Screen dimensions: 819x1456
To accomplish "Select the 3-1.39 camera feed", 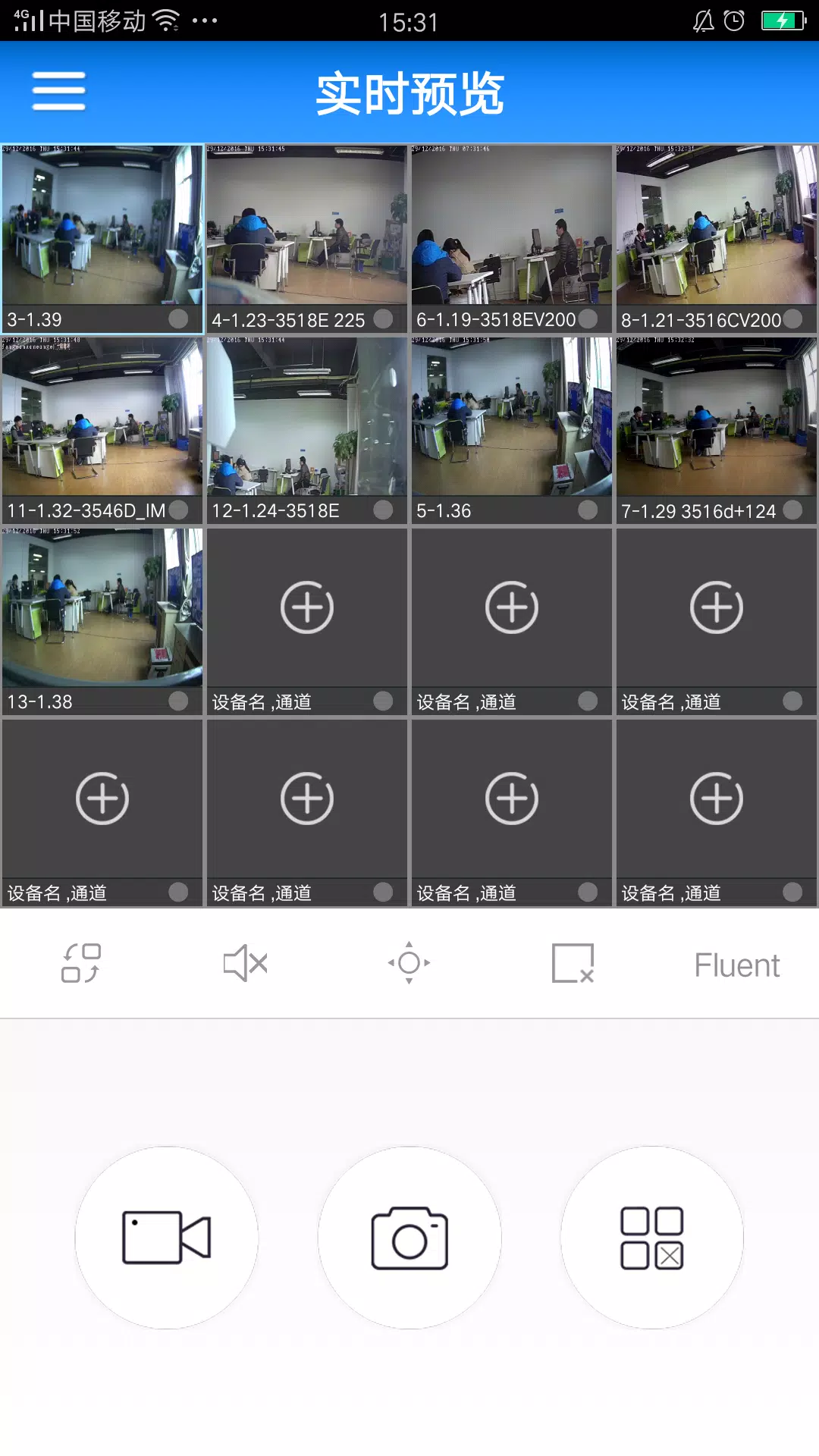I will click(102, 226).
